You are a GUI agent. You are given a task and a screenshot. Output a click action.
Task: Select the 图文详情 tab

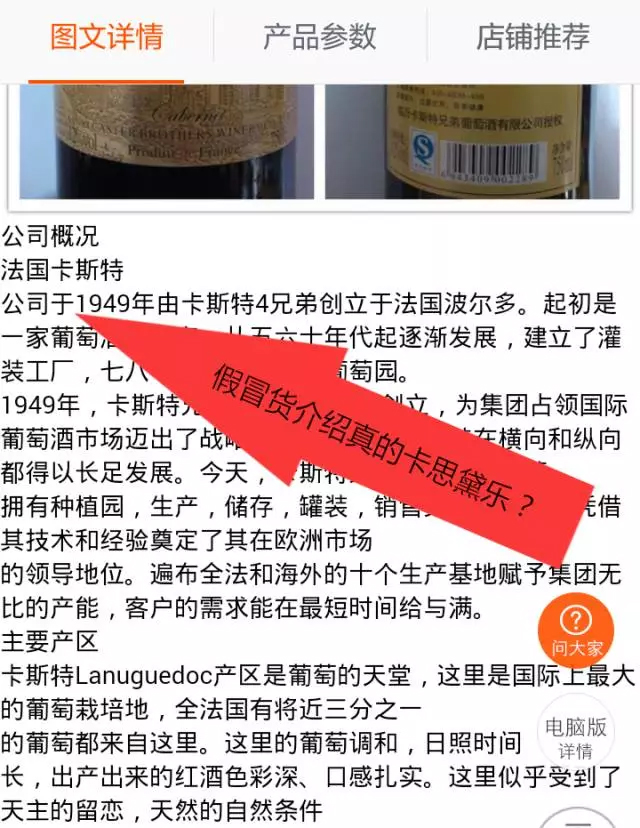tap(106, 38)
